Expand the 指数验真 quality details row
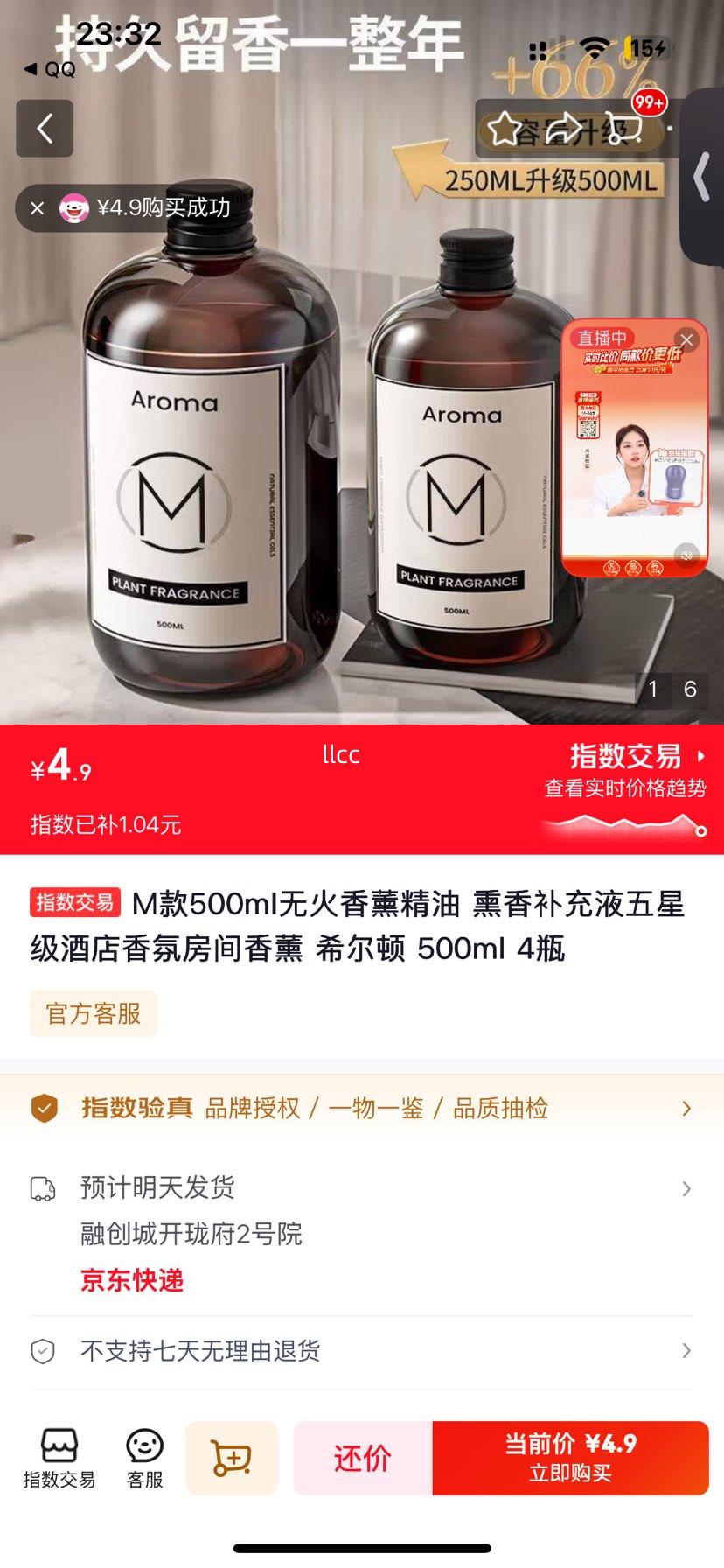The width and height of the screenshot is (724, 1568). 686,1108
